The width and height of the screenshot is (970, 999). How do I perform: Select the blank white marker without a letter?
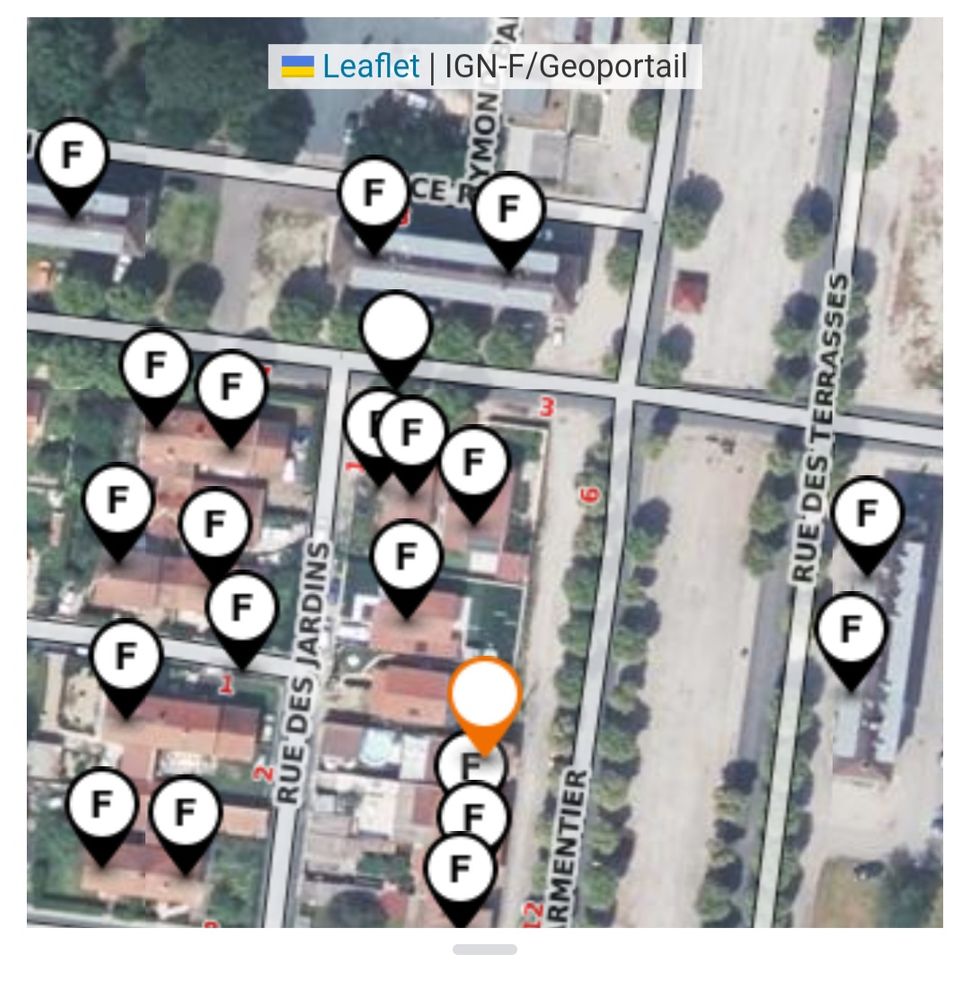[396, 328]
